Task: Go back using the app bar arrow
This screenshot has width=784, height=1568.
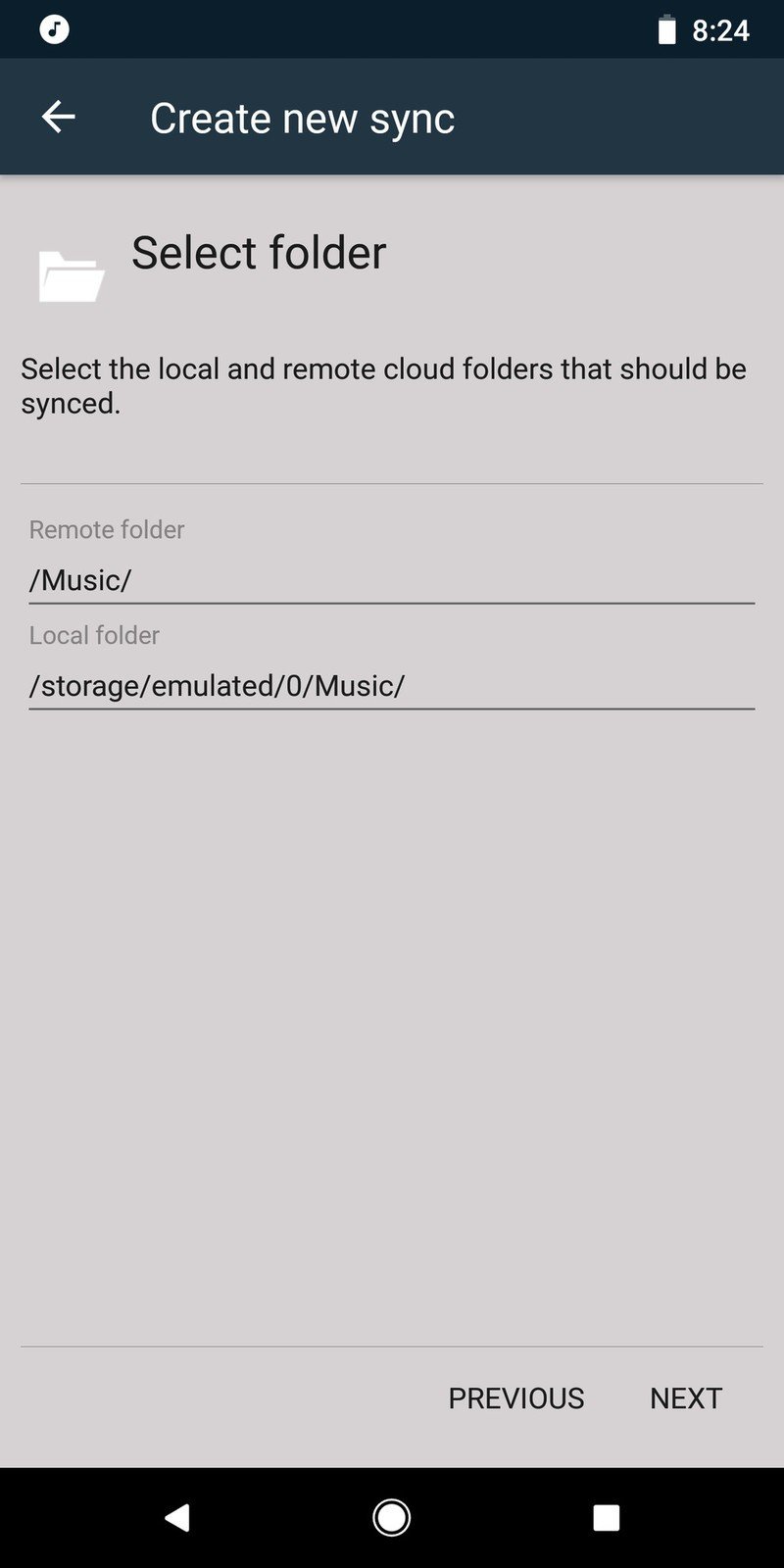Action: click(58, 118)
